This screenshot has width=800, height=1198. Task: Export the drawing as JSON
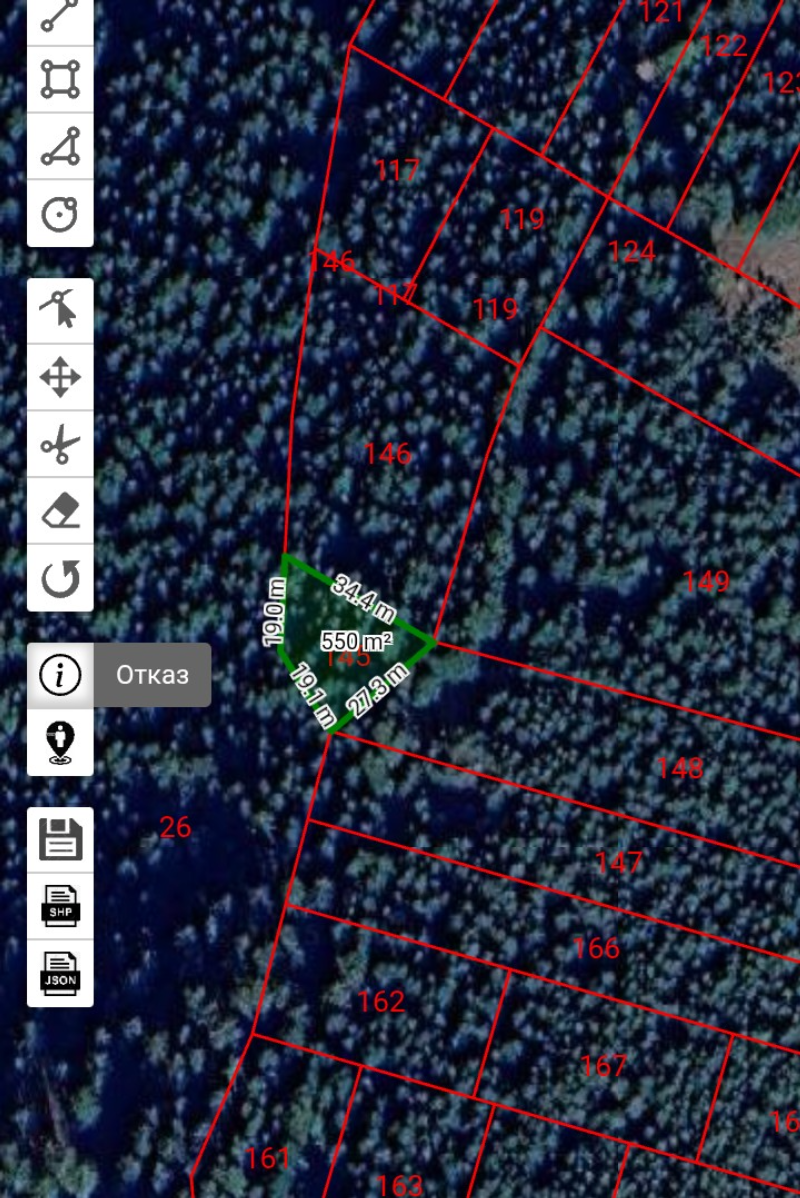pyautogui.click(x=60, y=972)
